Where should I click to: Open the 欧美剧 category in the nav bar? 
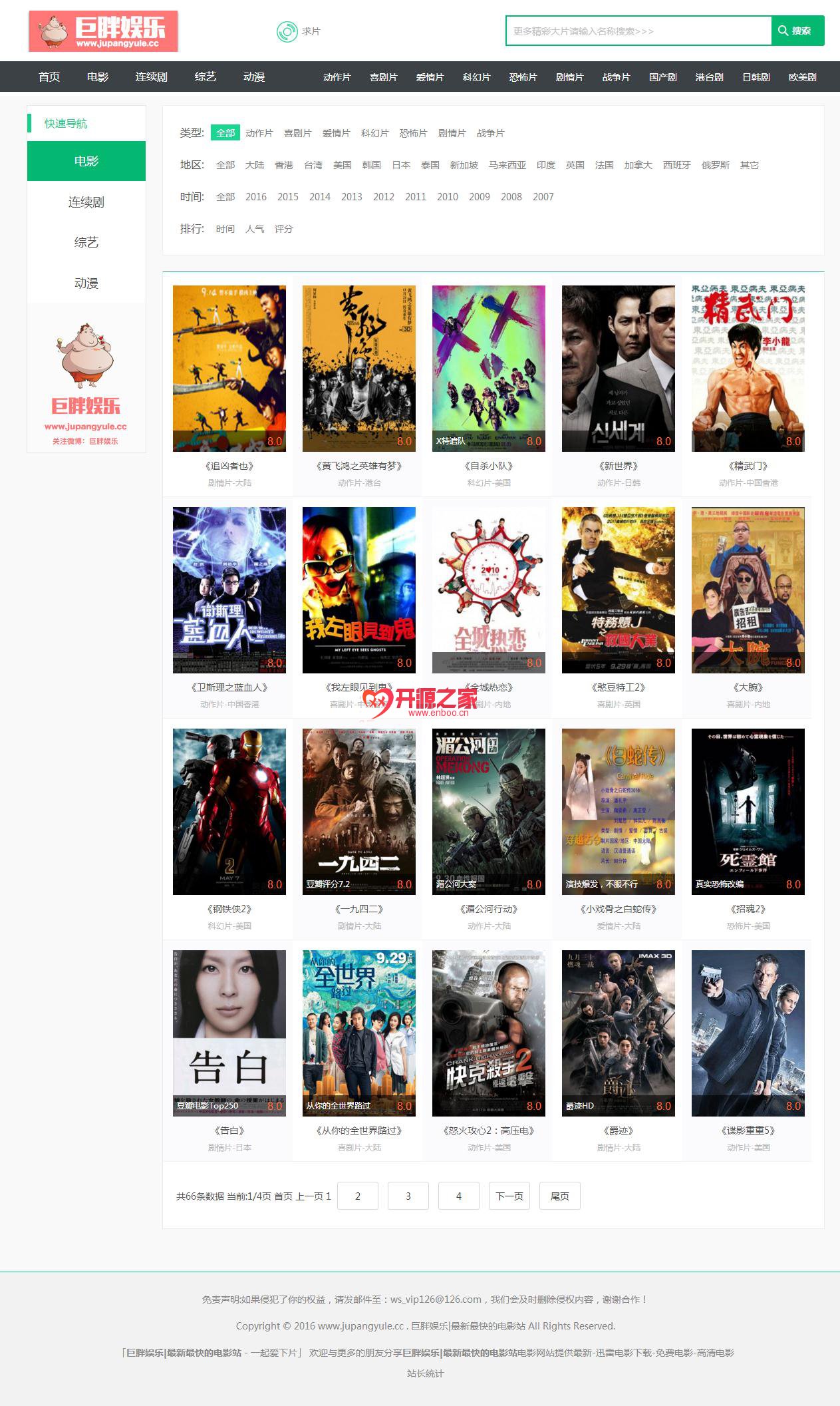[802, 77]
